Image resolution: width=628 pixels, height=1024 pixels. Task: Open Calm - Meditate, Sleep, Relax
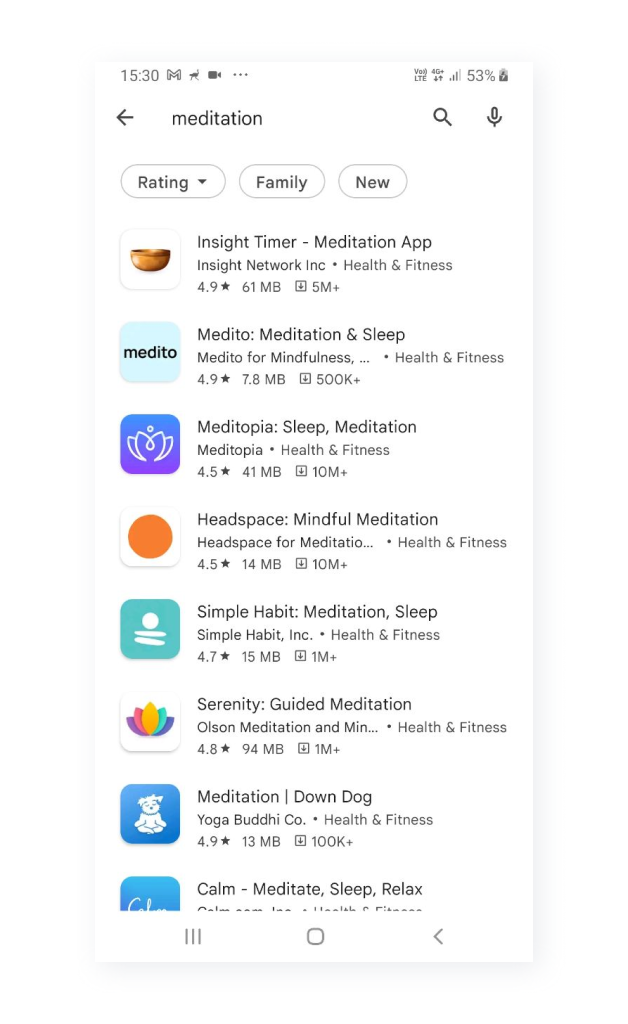(x=309, y=889)
